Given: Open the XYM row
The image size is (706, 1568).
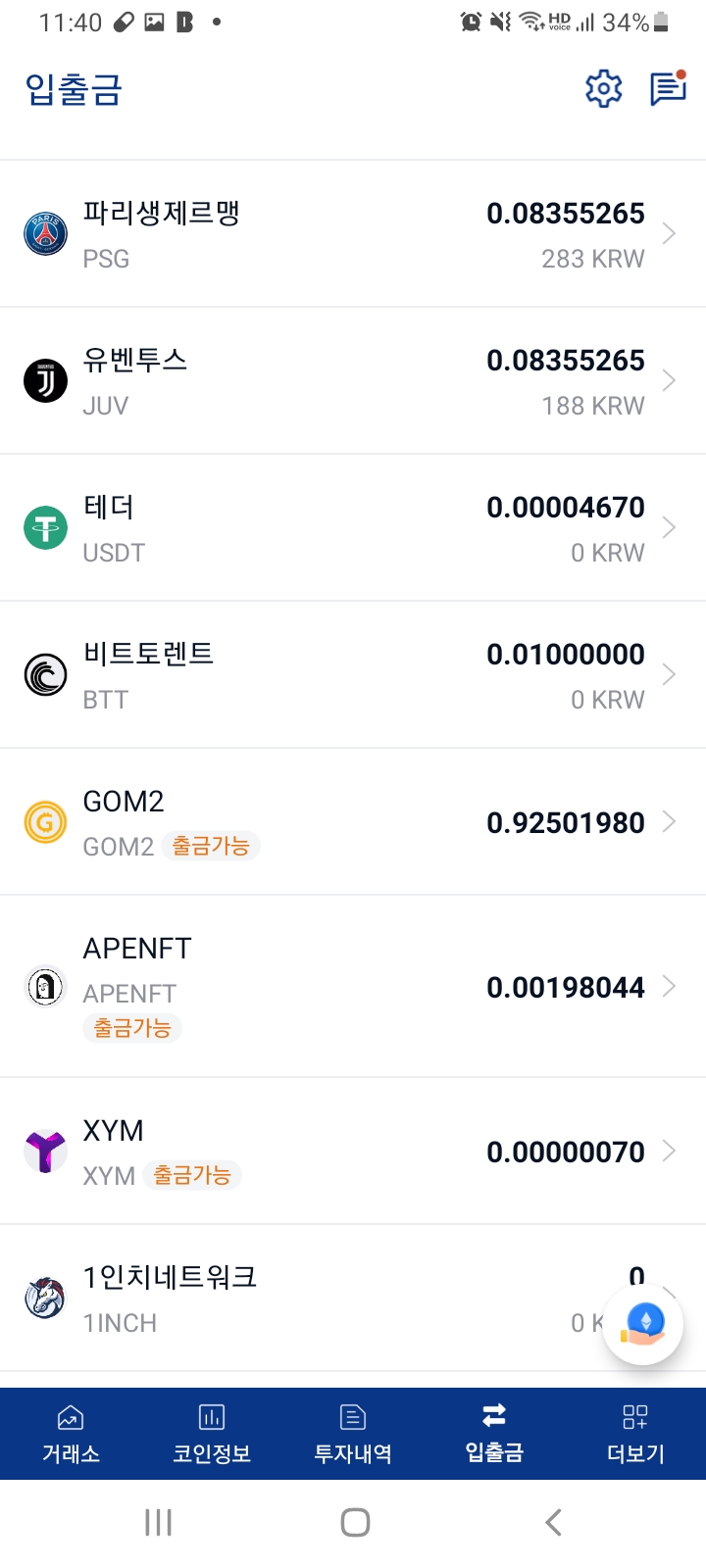Looking at the screenshot, I should 353,1151.
